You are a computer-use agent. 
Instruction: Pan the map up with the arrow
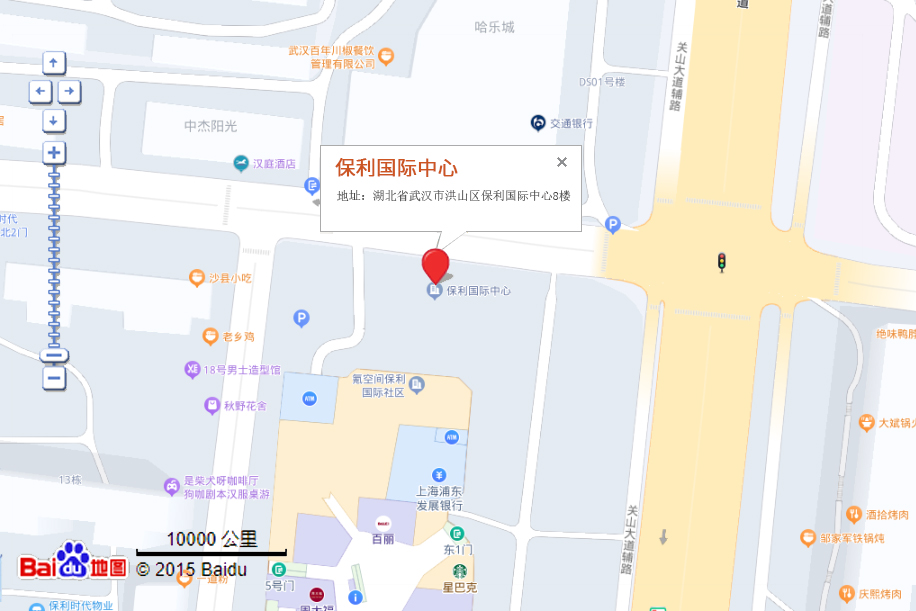click(x=54, y=63)
